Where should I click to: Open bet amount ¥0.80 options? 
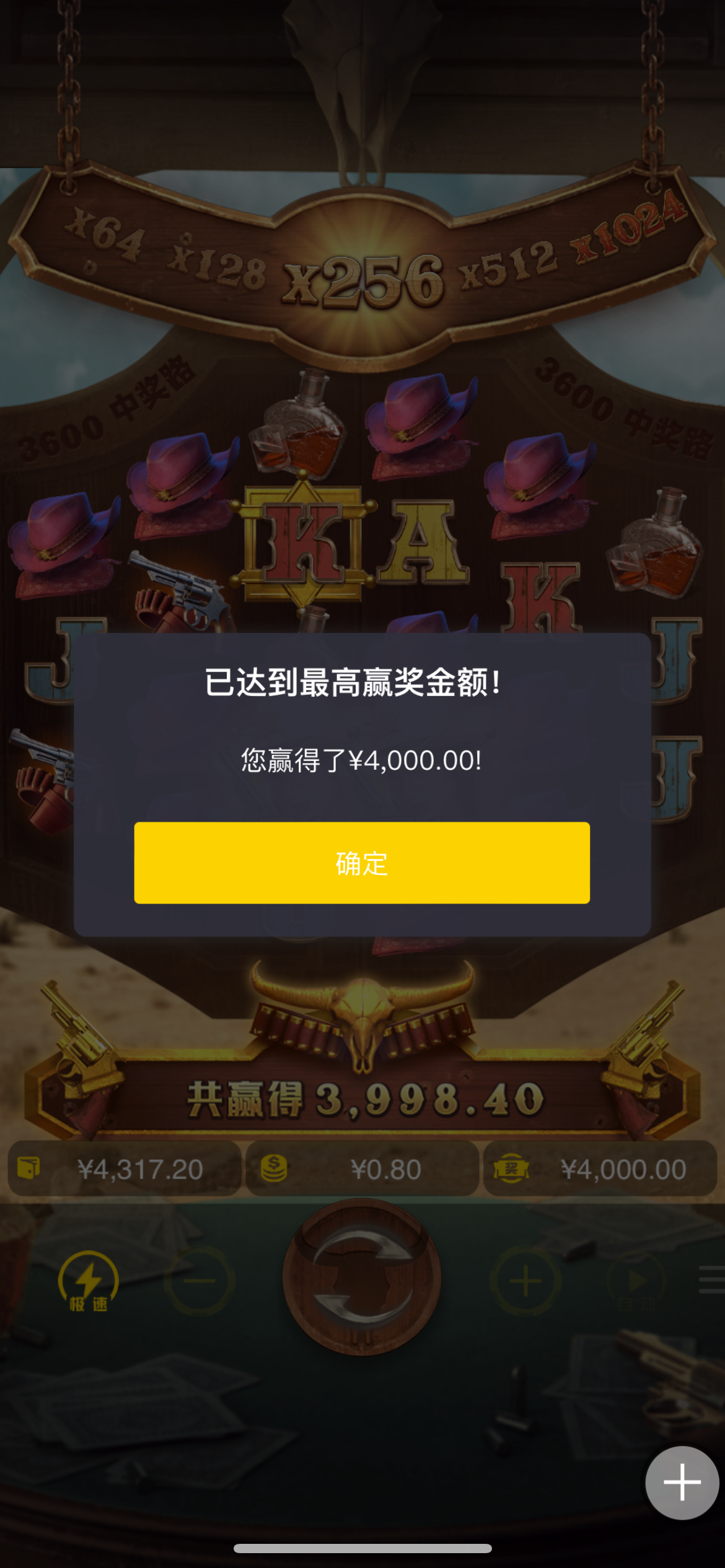coord(362,1169)
